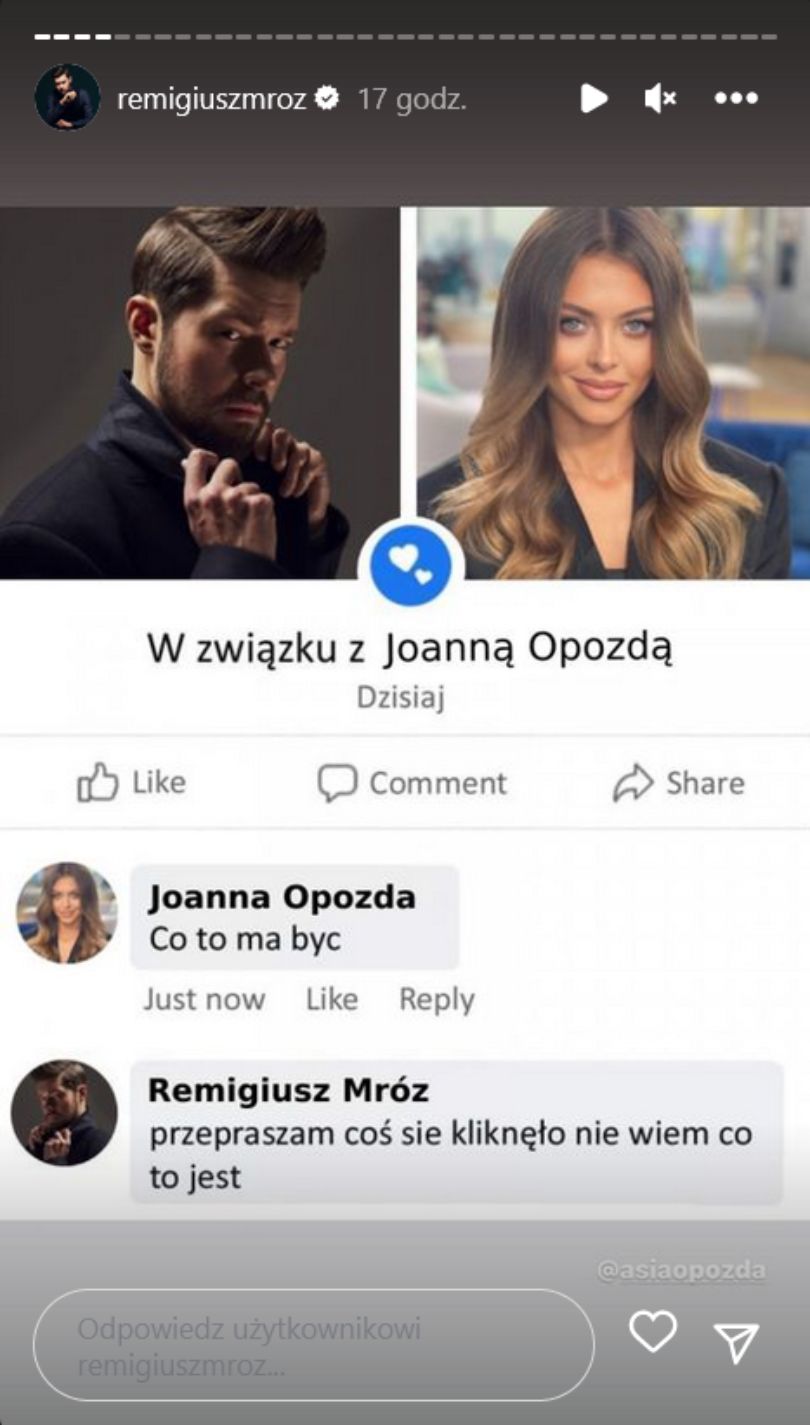Open remigiuszmroz profile from the story avatar
The height and width of the screenshot is (1425, 810).
67,97
